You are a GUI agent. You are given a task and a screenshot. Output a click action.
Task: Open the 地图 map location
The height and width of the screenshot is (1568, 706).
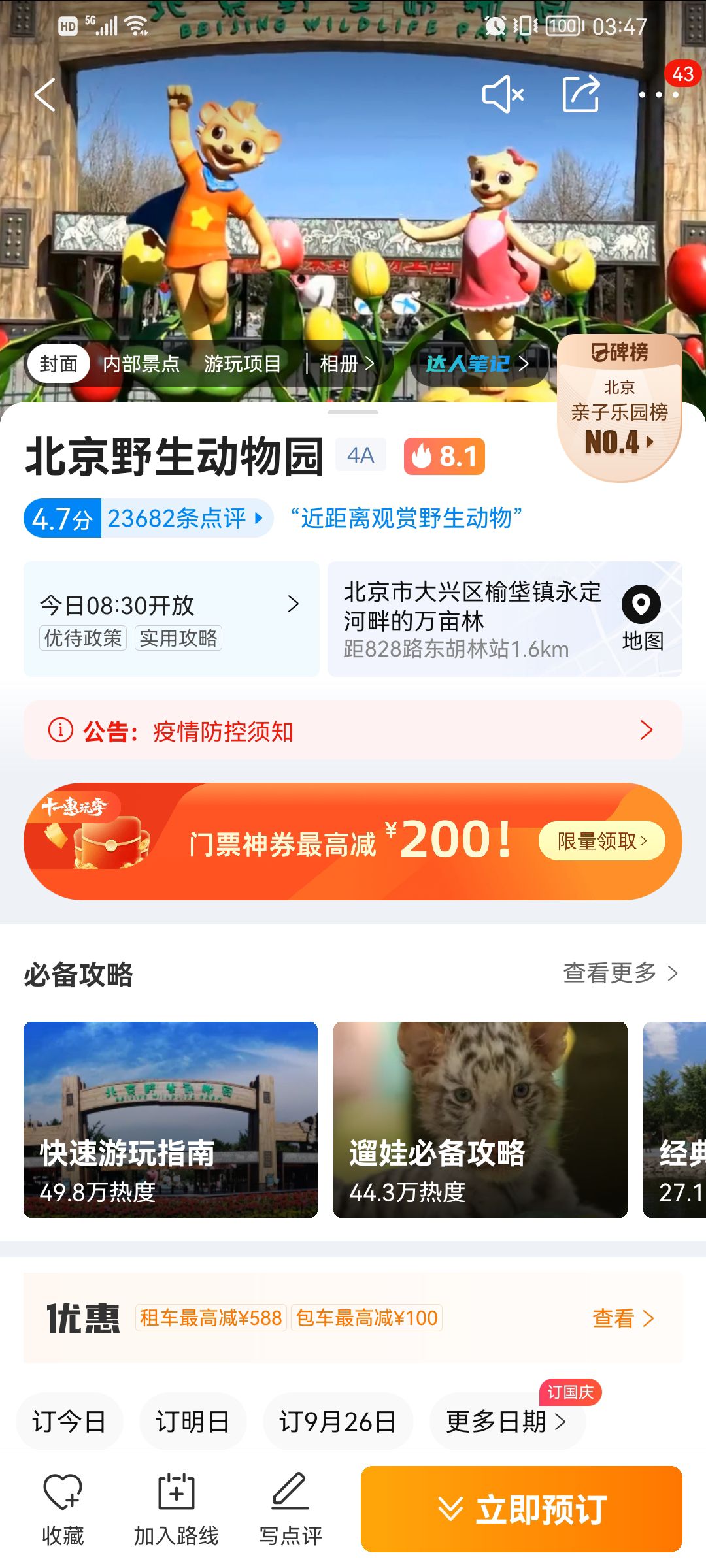pos(642,617)
